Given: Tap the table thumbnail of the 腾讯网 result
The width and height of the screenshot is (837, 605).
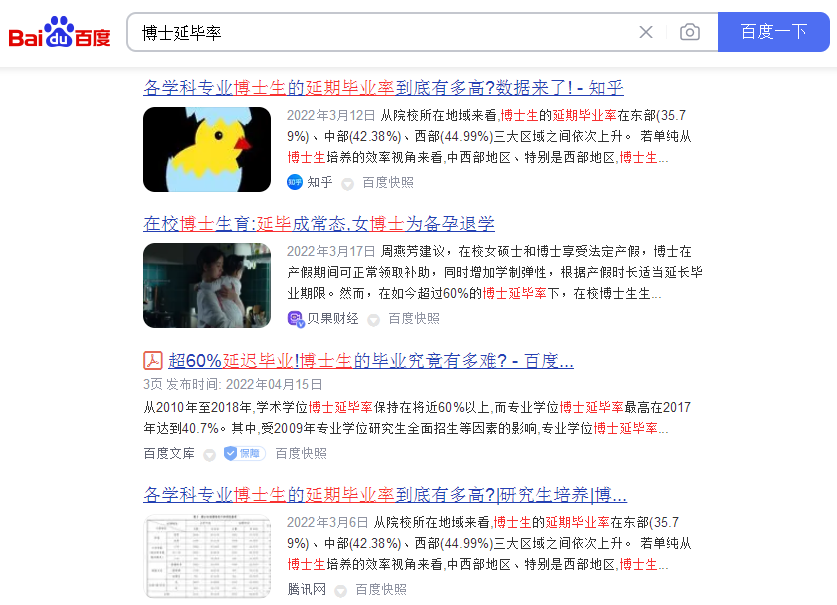Looking at the screenshot, I should [207, 556].
